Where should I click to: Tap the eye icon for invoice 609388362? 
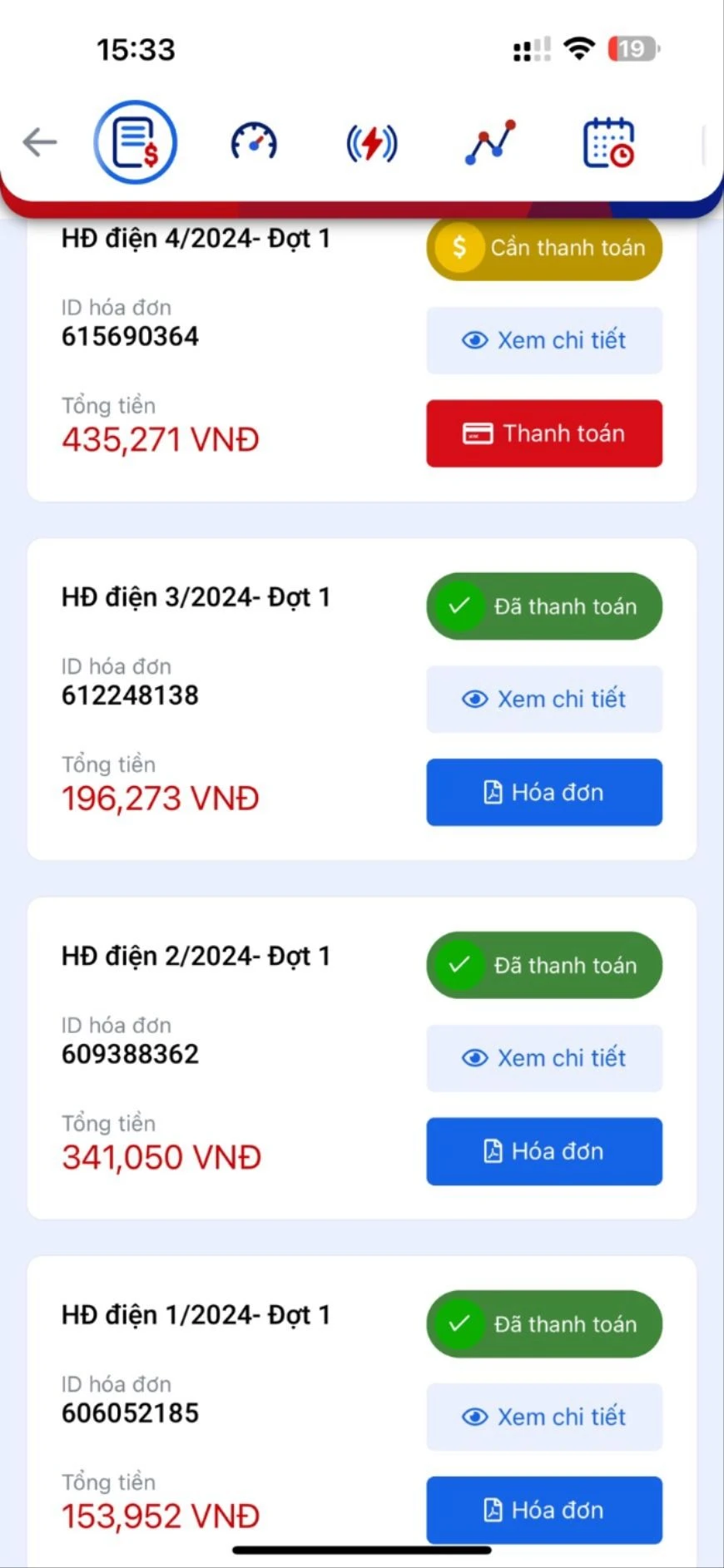(x=474, y=1058)
